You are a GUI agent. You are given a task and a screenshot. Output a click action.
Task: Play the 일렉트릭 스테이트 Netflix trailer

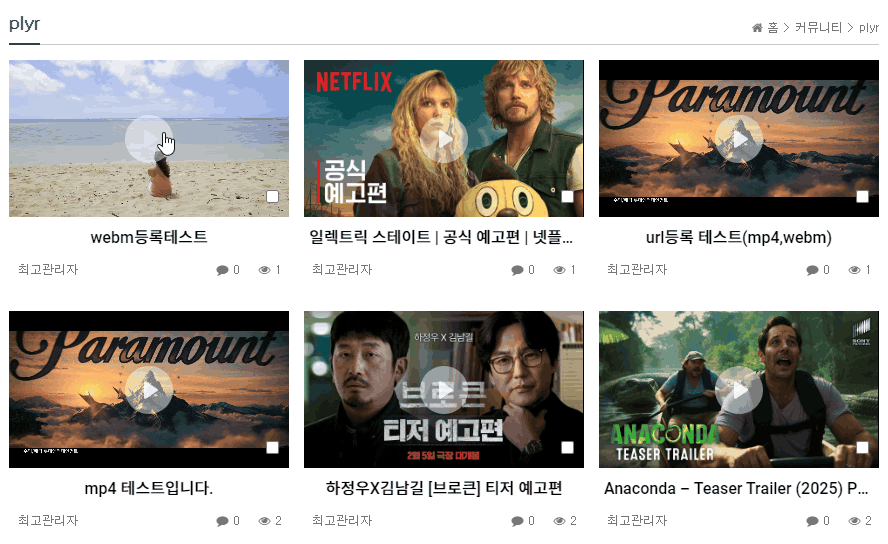point(443,139)
